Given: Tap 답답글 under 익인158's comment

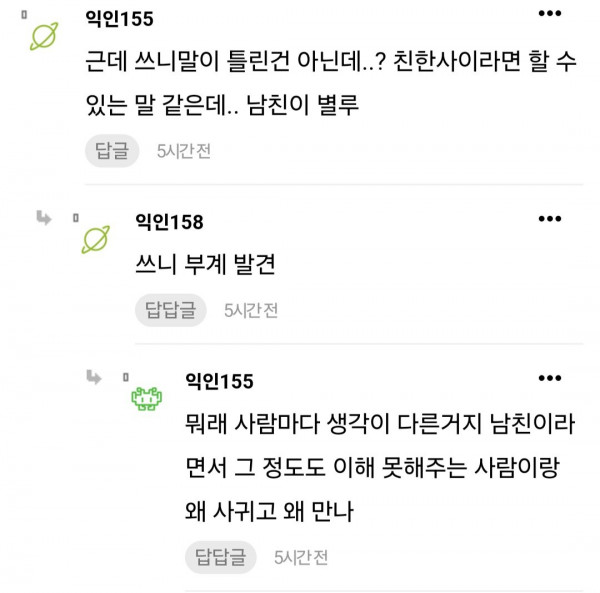Looking at the screenshot, I should click(x=170, y=310).
